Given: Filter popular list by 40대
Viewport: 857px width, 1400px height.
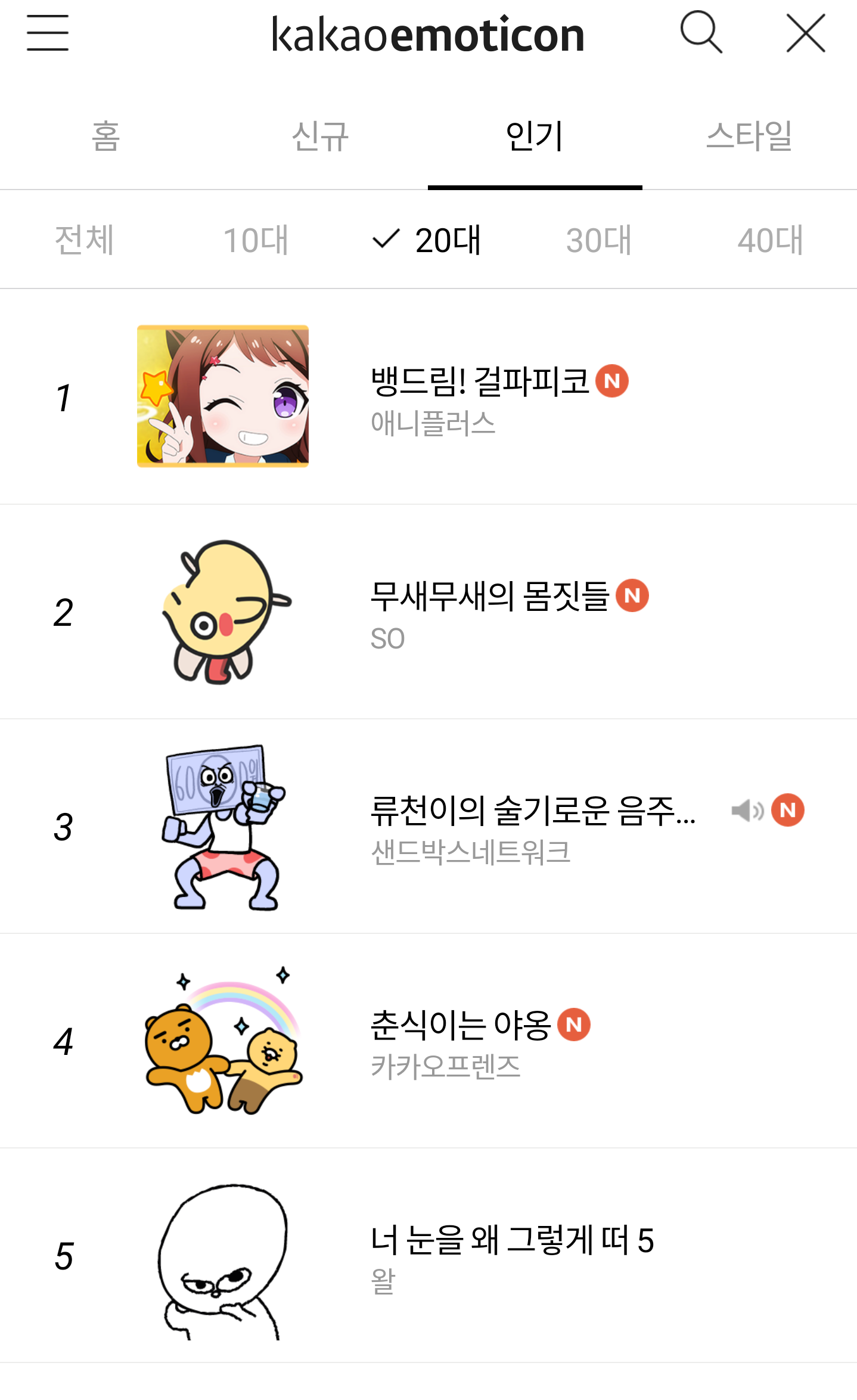Looking at the screenshot, I should (771, 240).
